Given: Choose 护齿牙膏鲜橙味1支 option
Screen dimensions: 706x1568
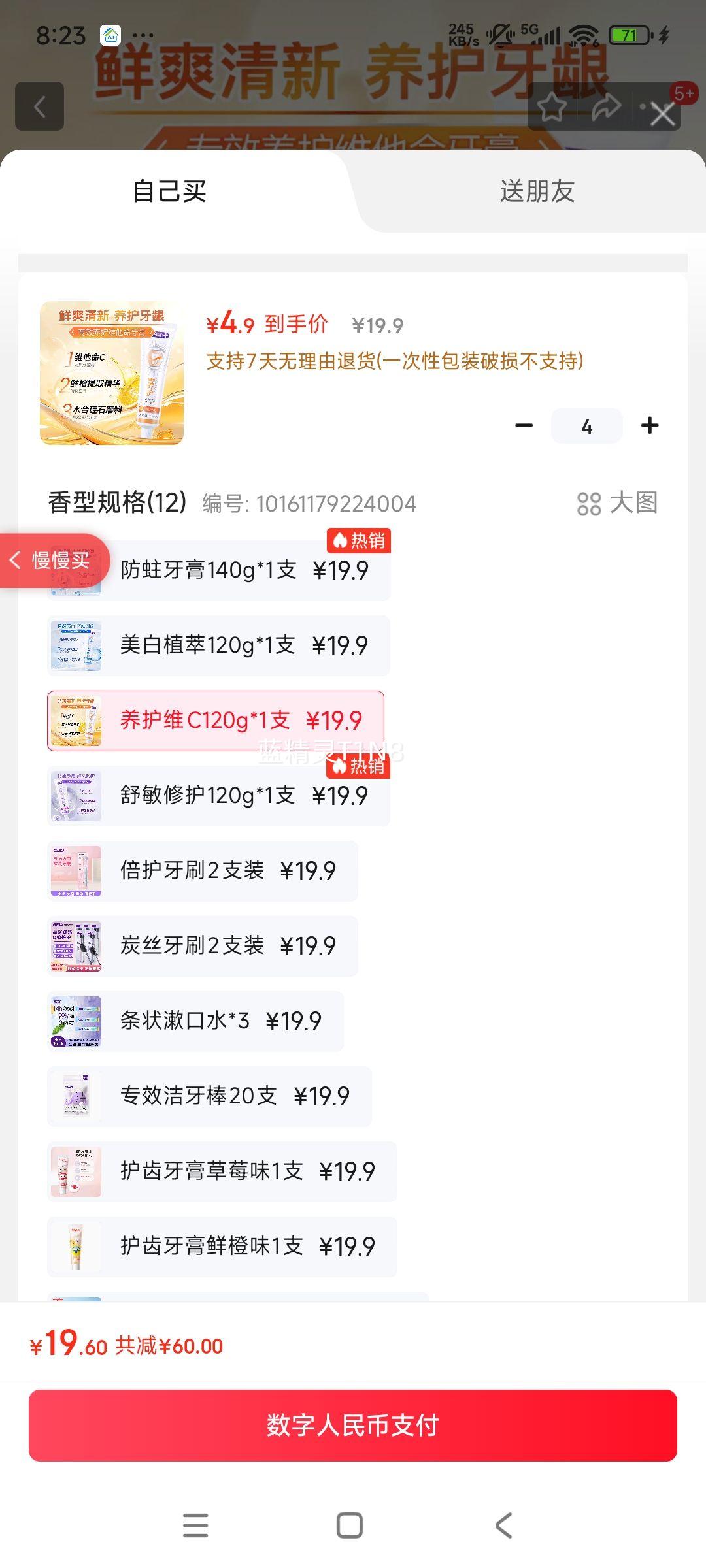Looking at the screenshot, I should pyautogui.click(x=222, y=1247).
